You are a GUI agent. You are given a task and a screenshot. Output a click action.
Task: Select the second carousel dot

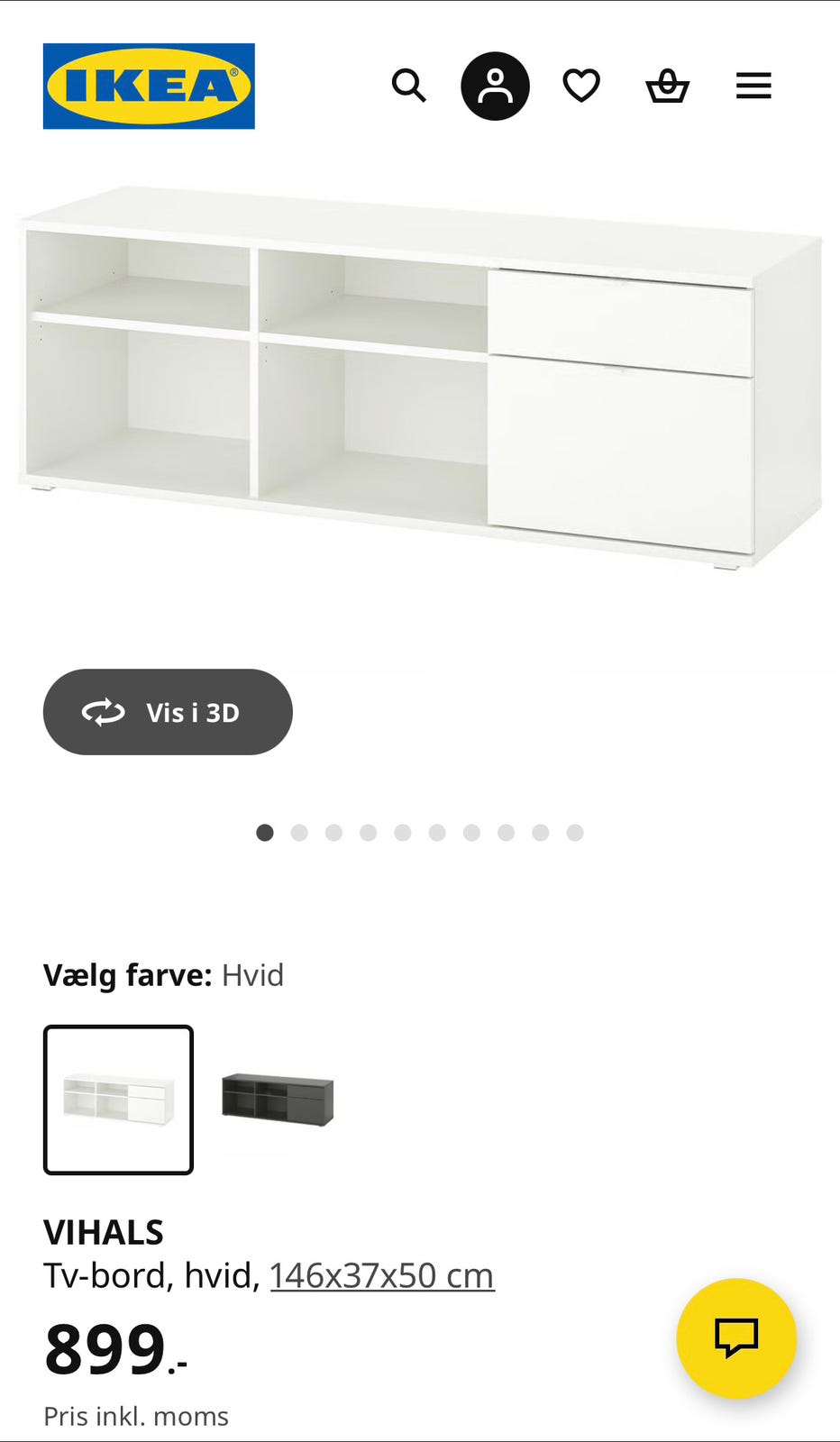coord(300,833)
